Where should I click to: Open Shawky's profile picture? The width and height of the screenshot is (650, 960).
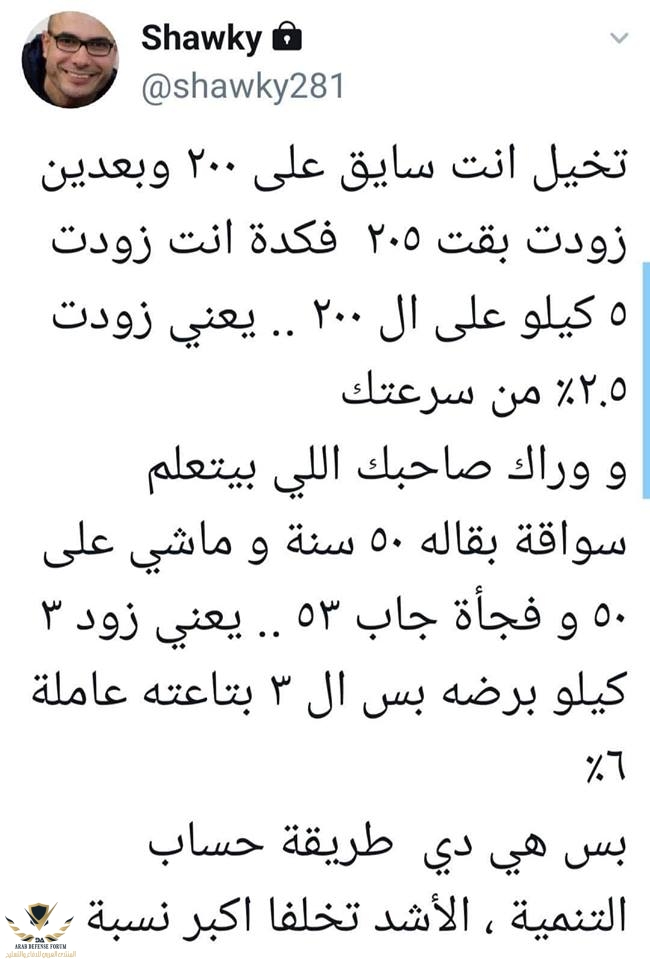click(x=70, y=60)
